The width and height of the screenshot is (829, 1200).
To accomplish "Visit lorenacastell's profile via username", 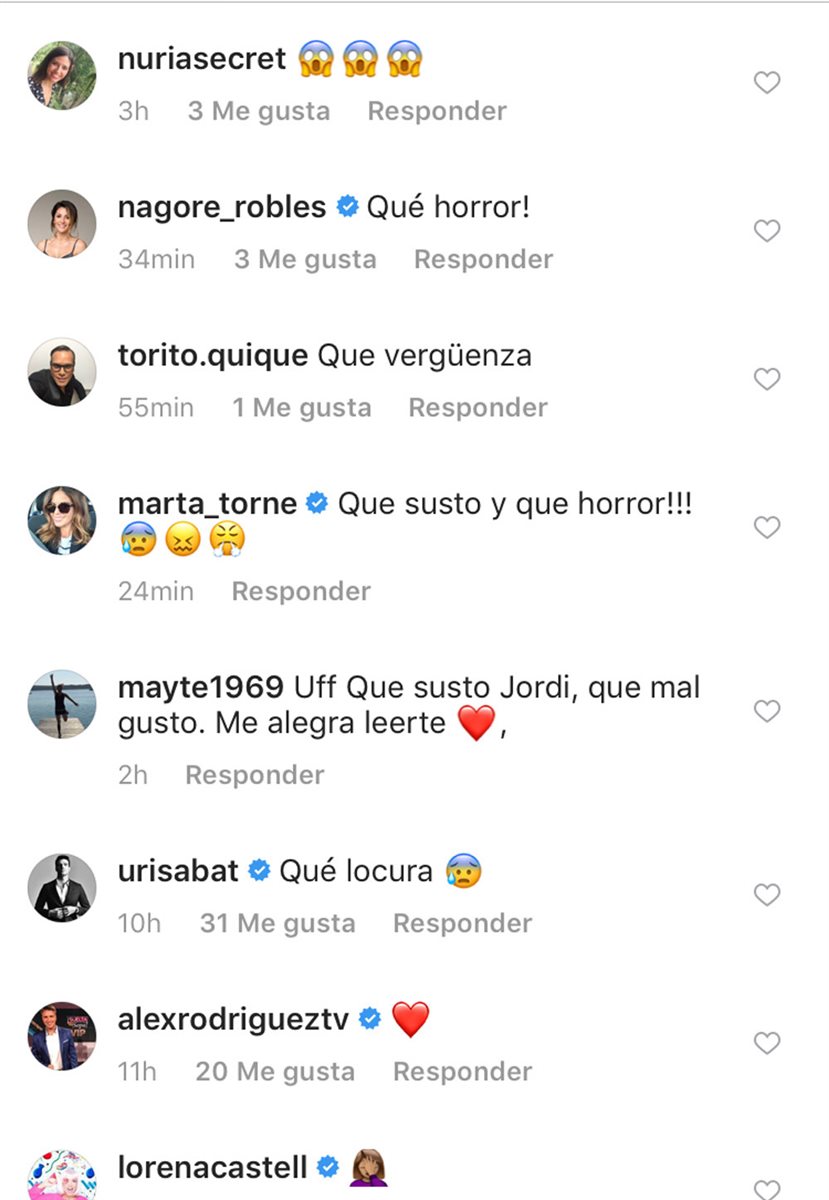I will click(213, 1167).
